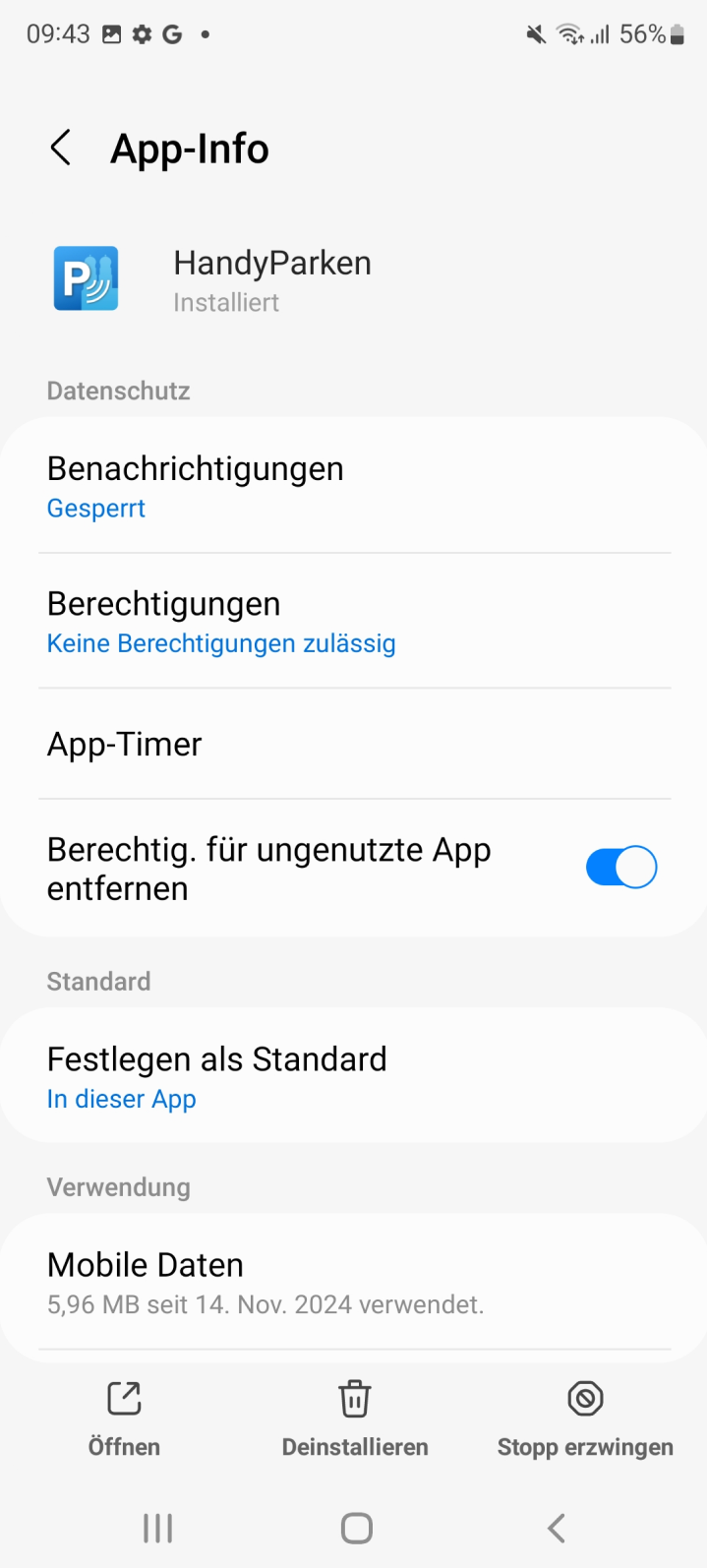Go back from App-Info

coord(61,149)
